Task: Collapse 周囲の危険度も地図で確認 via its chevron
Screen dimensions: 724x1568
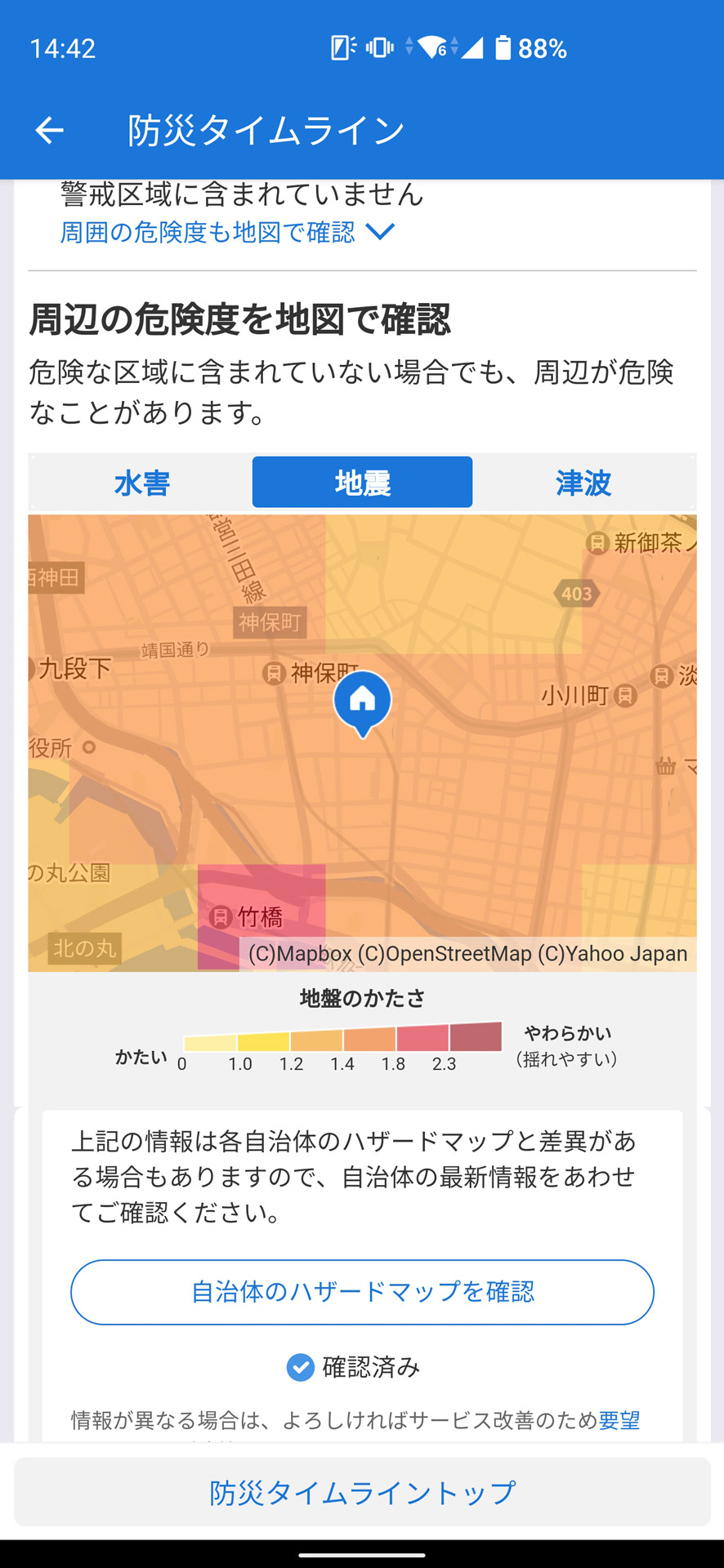Action: click(x=379, y=233)
